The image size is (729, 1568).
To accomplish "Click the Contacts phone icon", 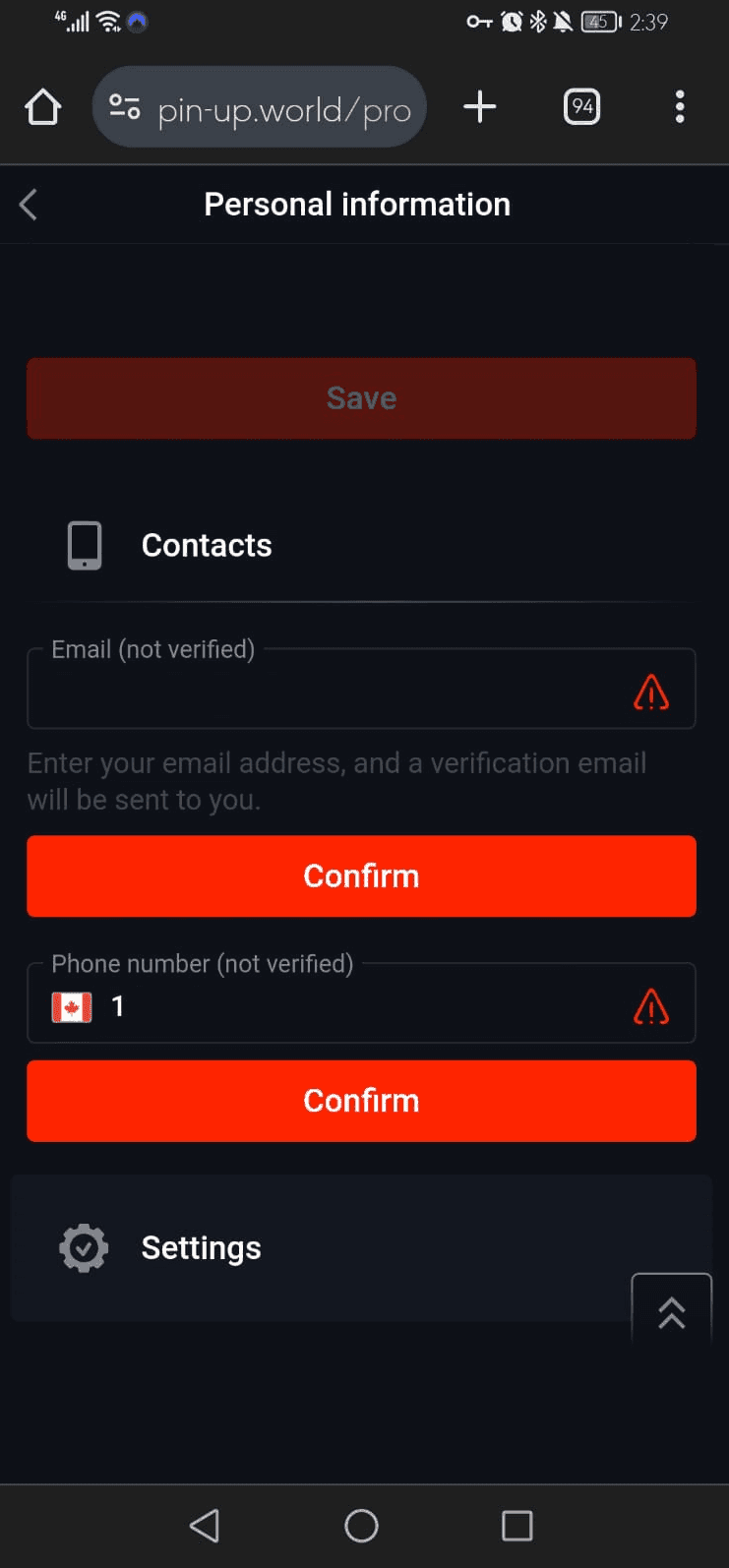I will coord(83,545).
